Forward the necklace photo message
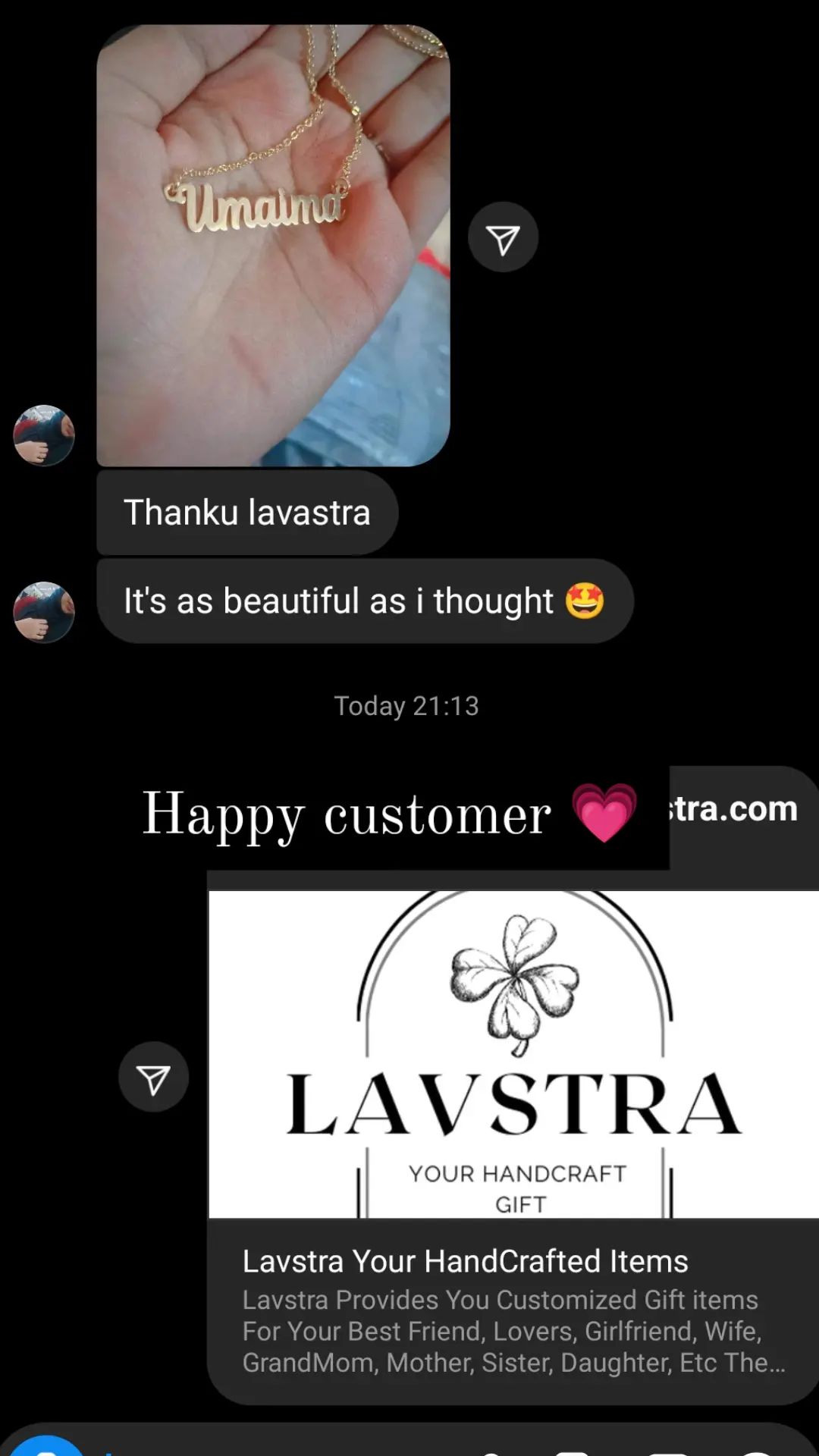This screenshot has width=819, height=1456. [503, 237]
